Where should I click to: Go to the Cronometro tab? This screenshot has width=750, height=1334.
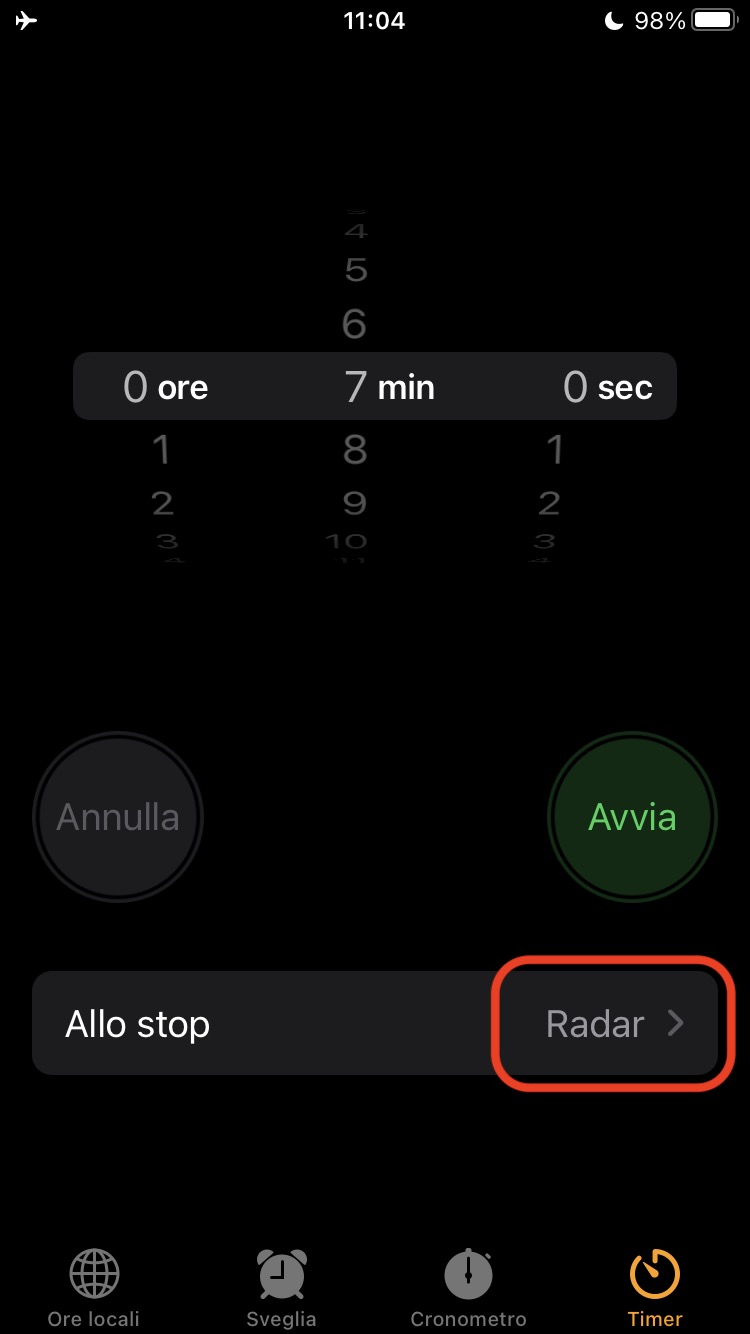point(468,1287)
